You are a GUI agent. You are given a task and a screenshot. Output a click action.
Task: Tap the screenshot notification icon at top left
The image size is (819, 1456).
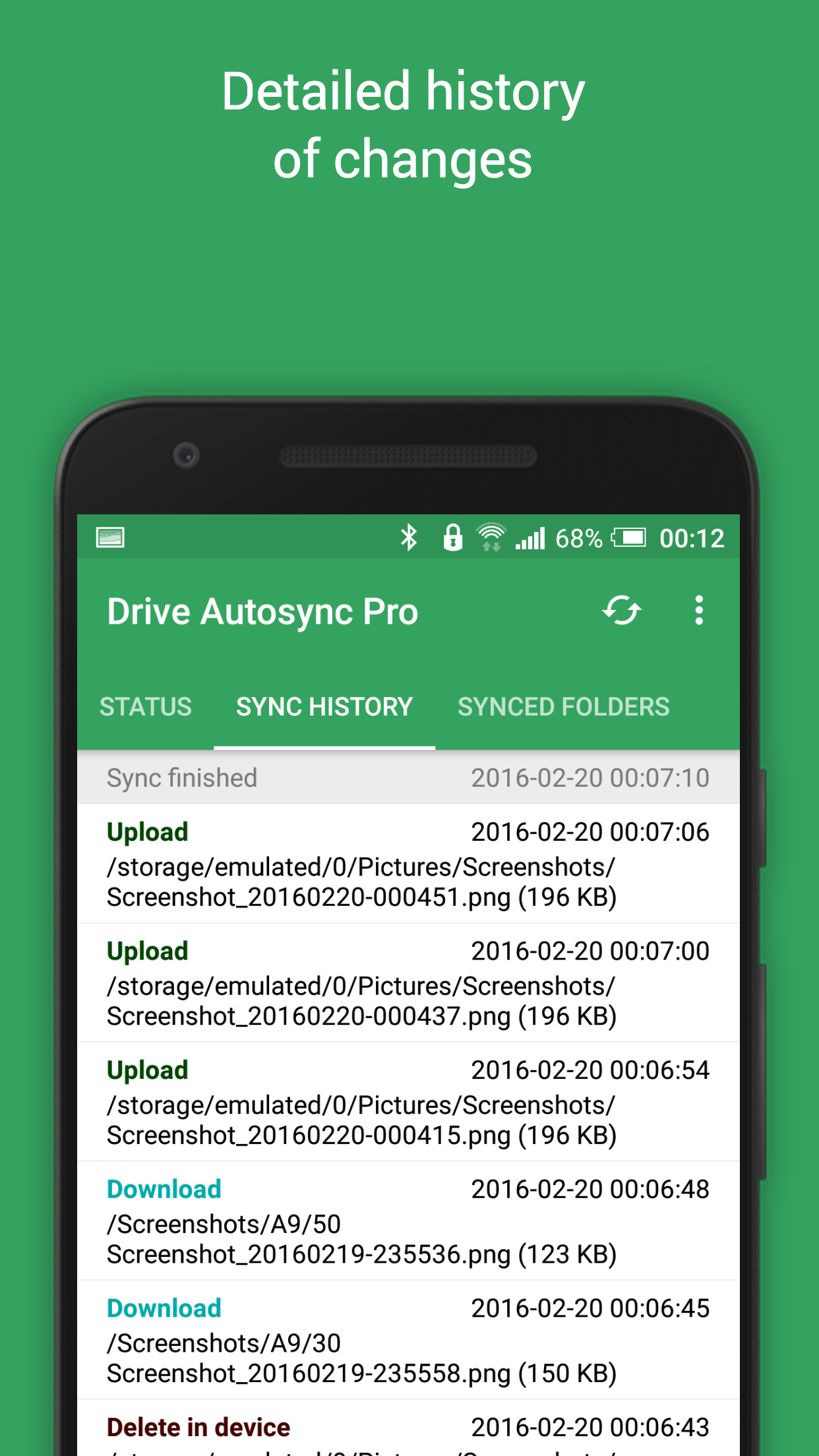(111, 537)
